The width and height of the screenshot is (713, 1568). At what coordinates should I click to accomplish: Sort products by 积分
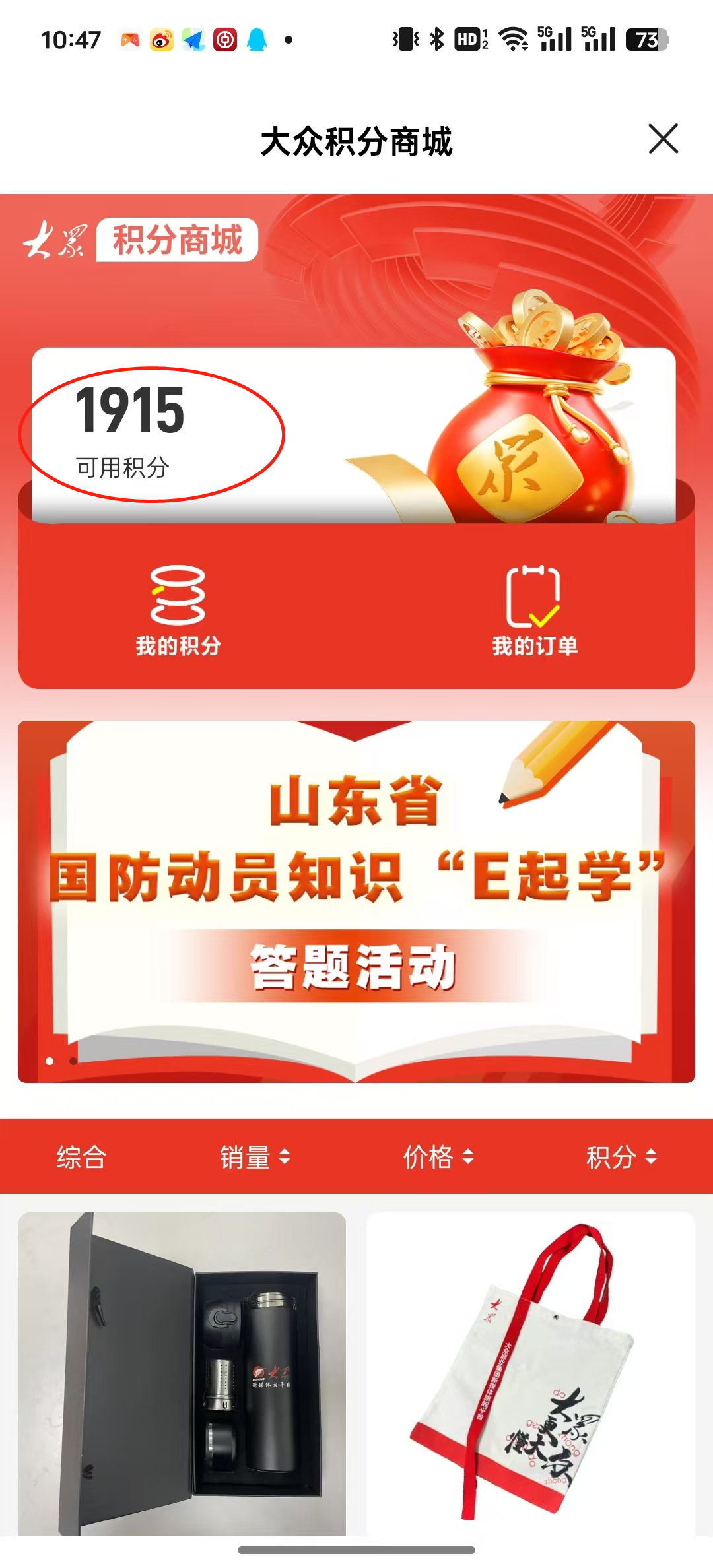[x=621, y=1157]
